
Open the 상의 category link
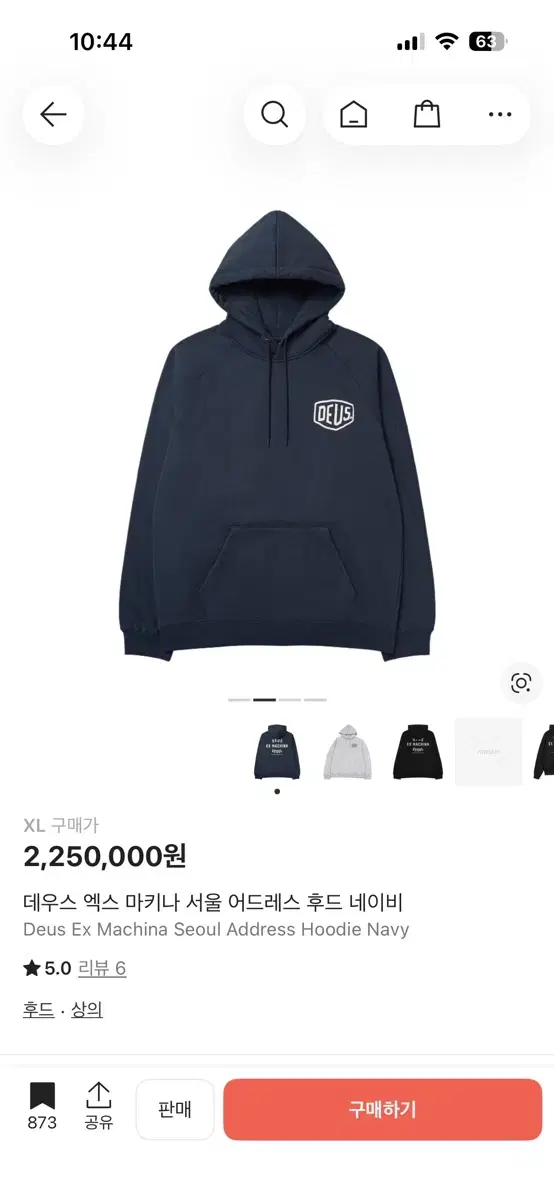pos(86,1009)
